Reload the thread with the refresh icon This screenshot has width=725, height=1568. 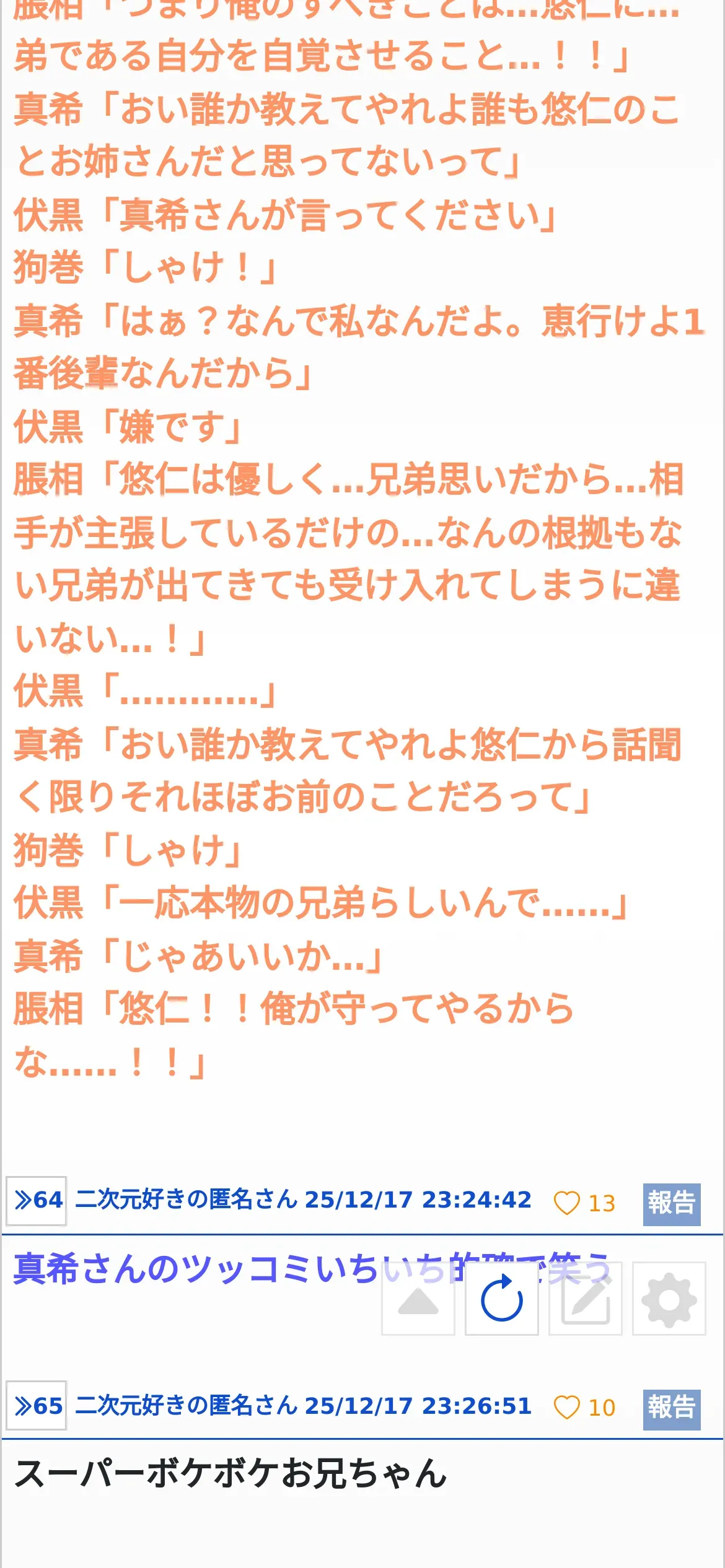coord(502,1298)
